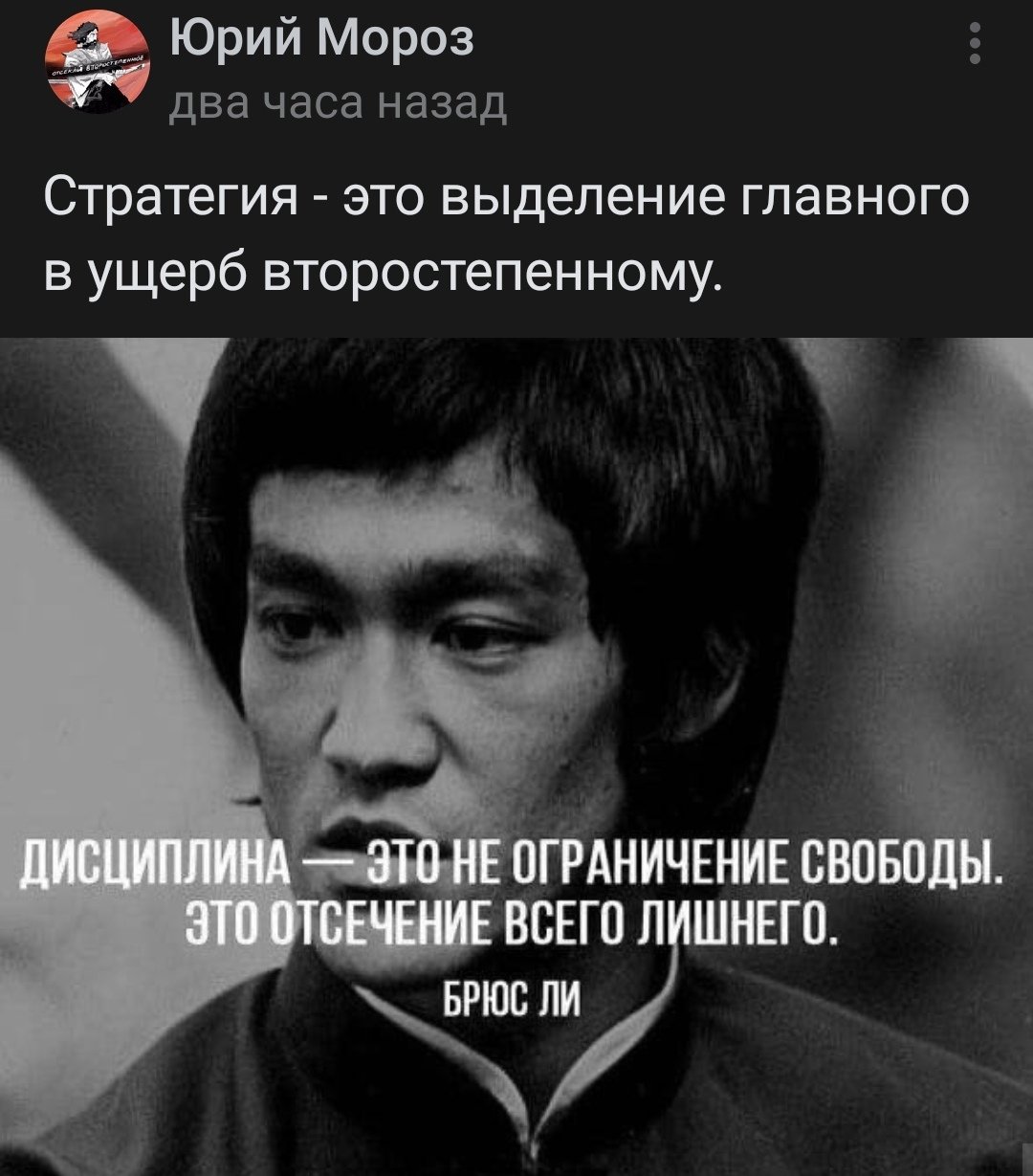Open the author name Юрий Мороз
The height and width of the screenshot is (1176, 1033).
[322, 40]
